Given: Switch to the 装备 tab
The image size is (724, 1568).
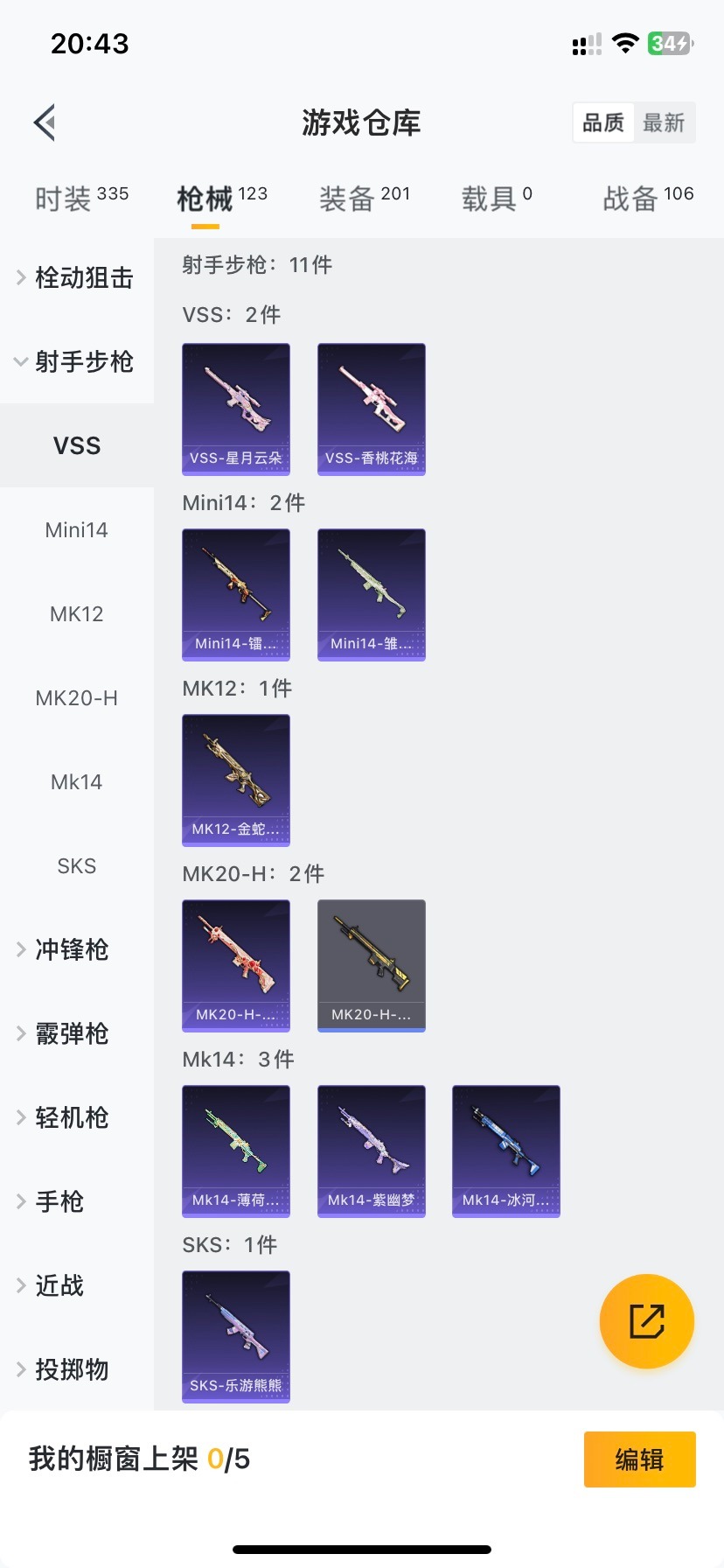Looking at the screenshot, I should click(x=364, y=199).
